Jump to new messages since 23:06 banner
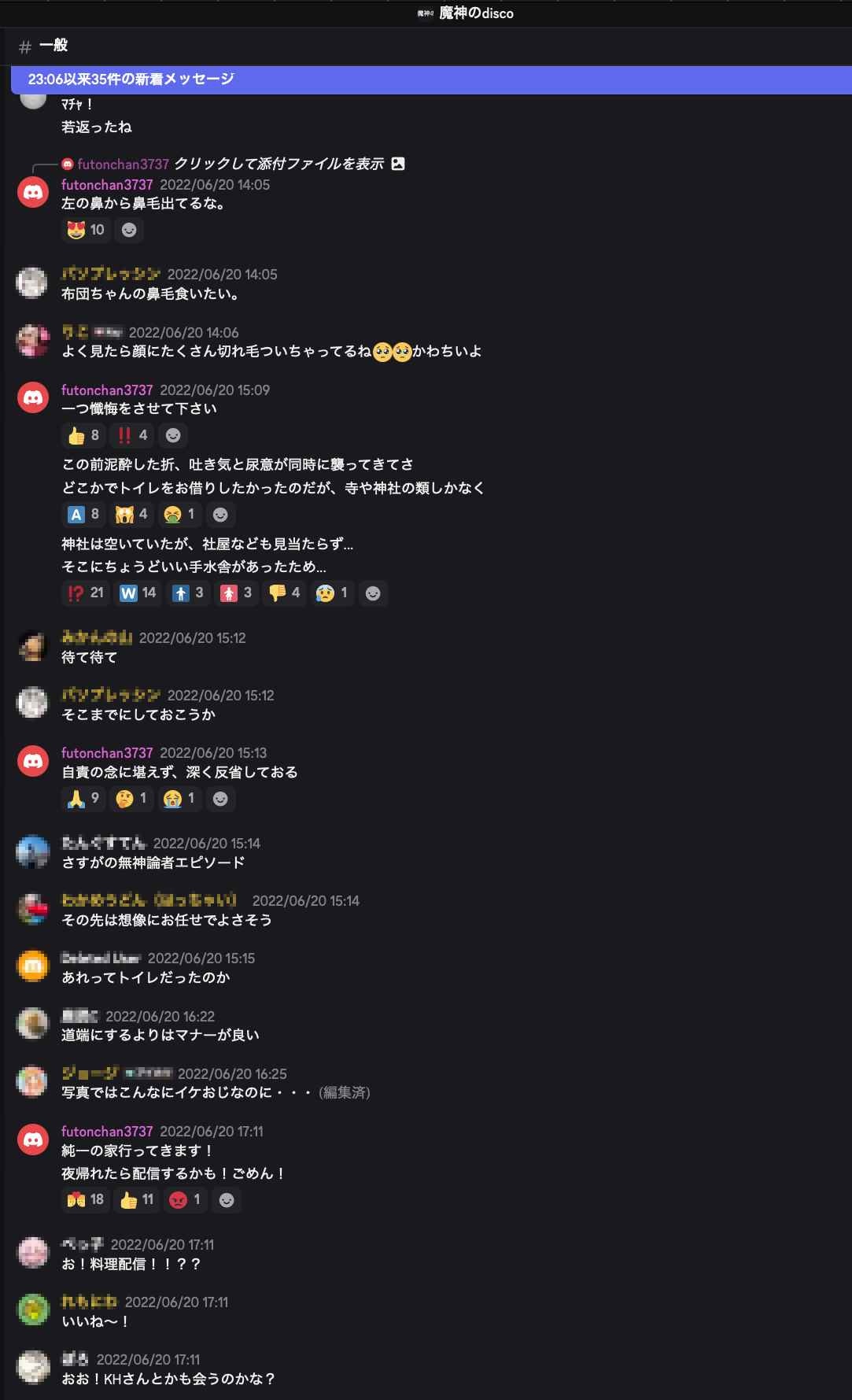The height and width of the screenshot is (1400, 852). [x=131, y=79]
